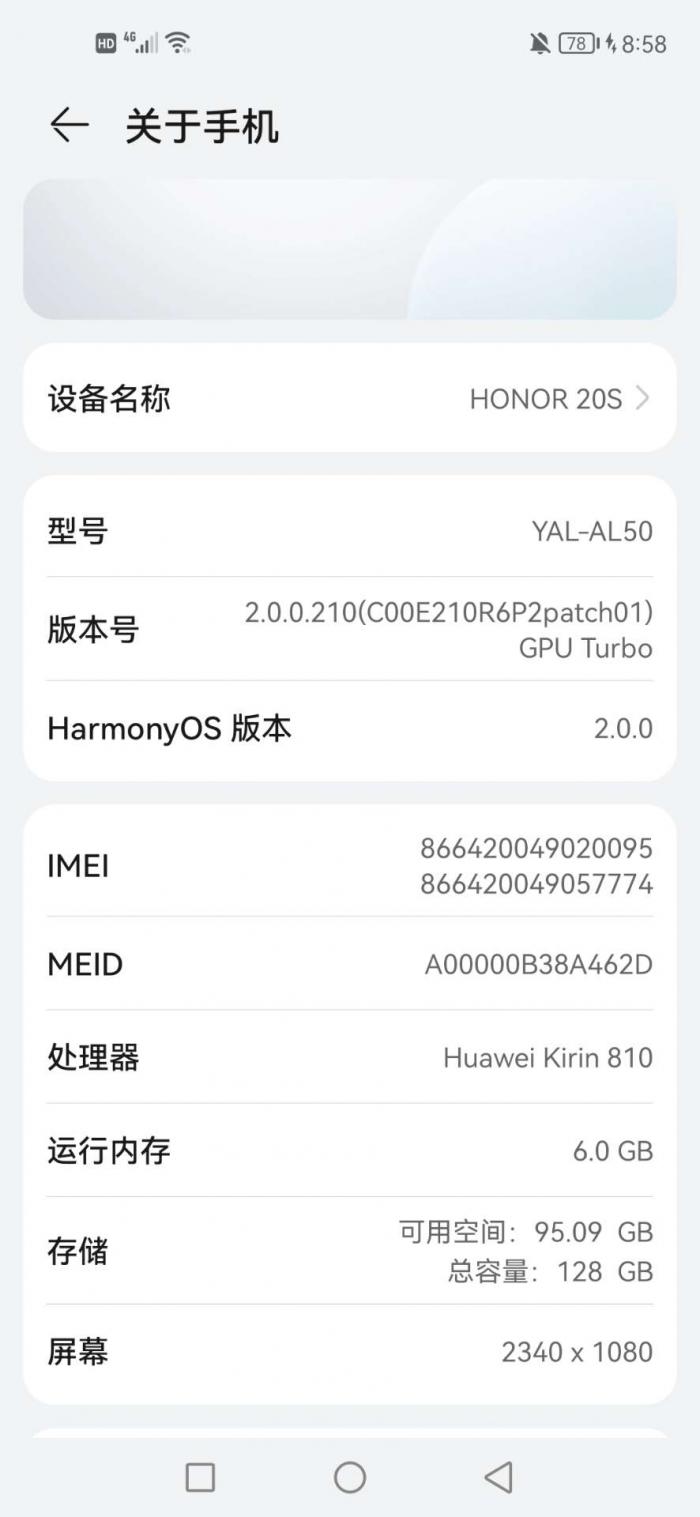Tap the 版本号 row
The image size is (700, 1517).
(x=350, y=629)
